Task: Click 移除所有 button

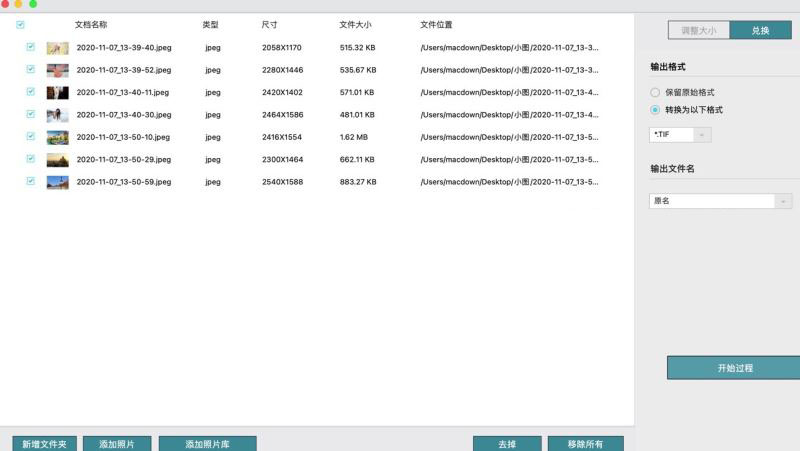Action: [x=585, y=443]
